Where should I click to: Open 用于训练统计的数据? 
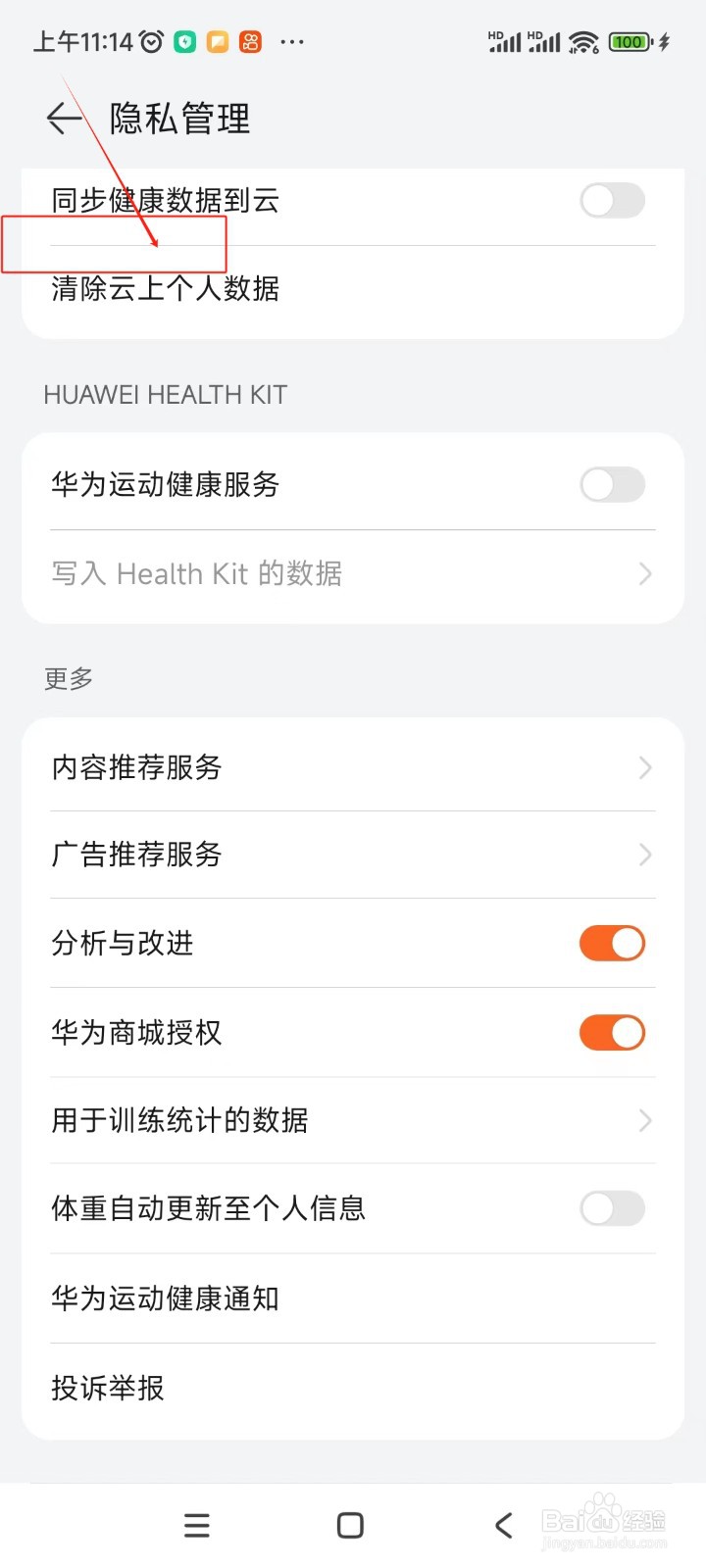(x=353, y=1120)
